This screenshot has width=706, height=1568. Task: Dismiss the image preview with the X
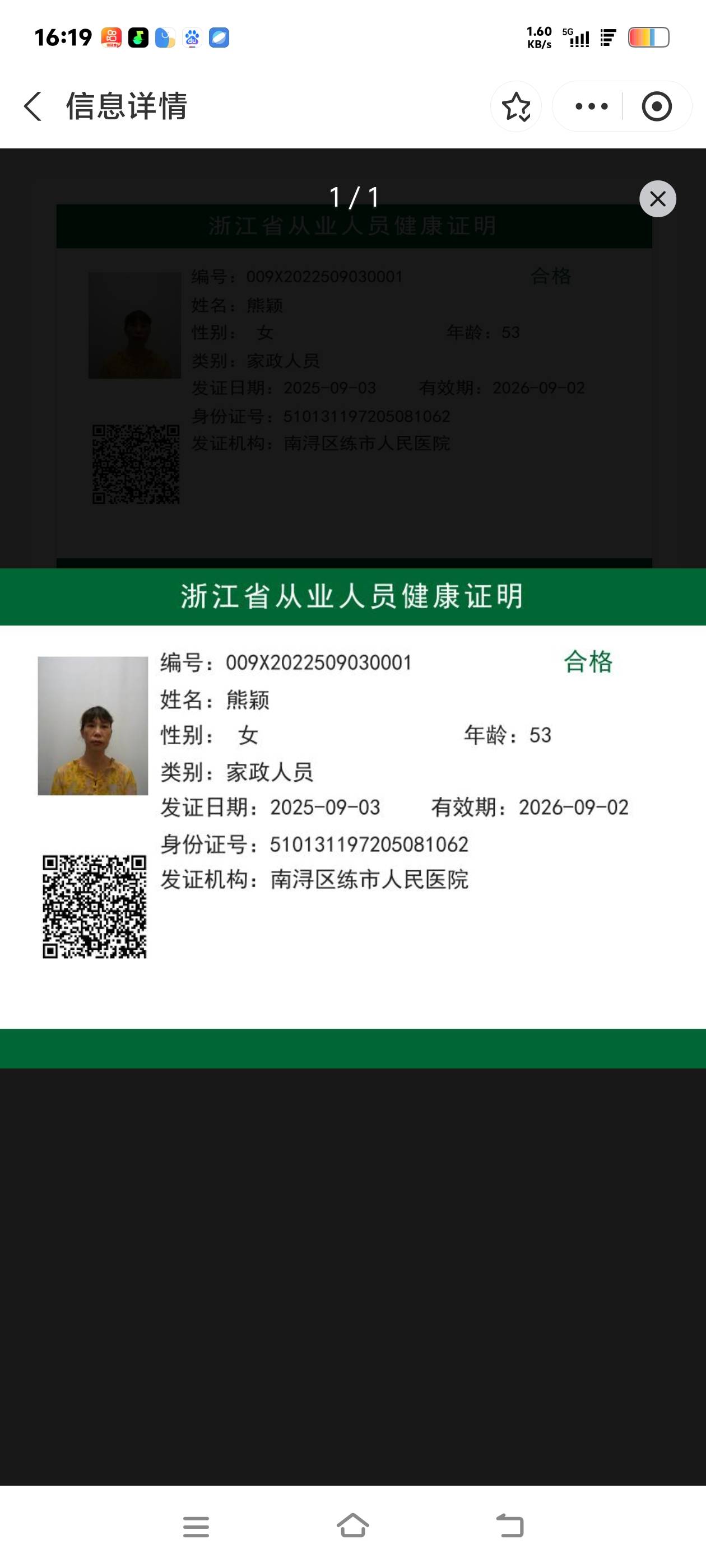657,199
